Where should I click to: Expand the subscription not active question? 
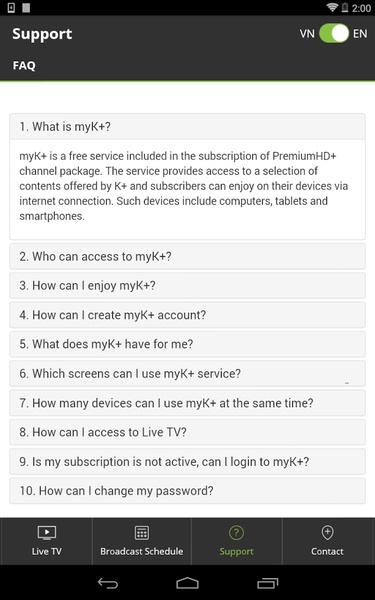(x=187, y=461)
